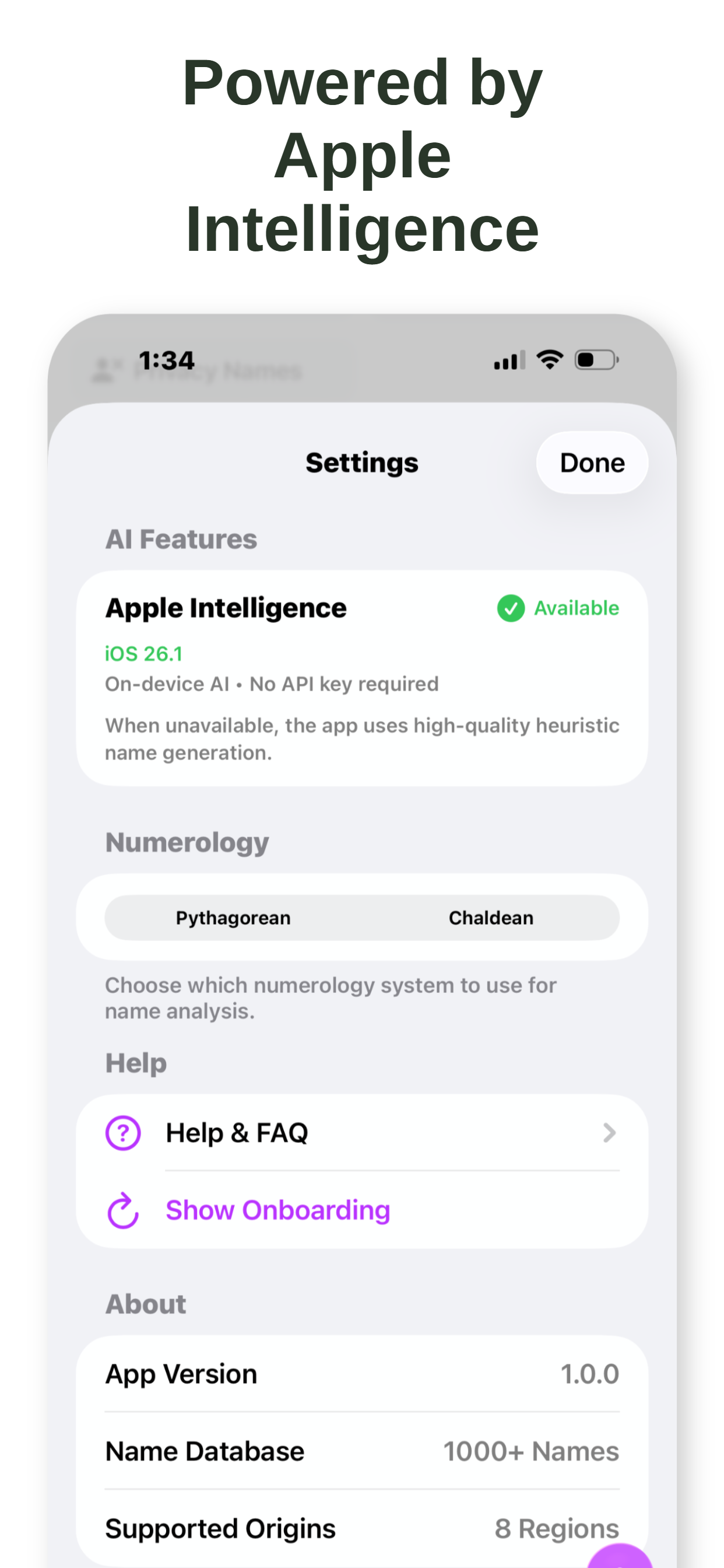Image resolution: width=724 pixels, height=1568 pixels.
Task: Select the Pythagorean numerology system
Action: coord(233,918)
